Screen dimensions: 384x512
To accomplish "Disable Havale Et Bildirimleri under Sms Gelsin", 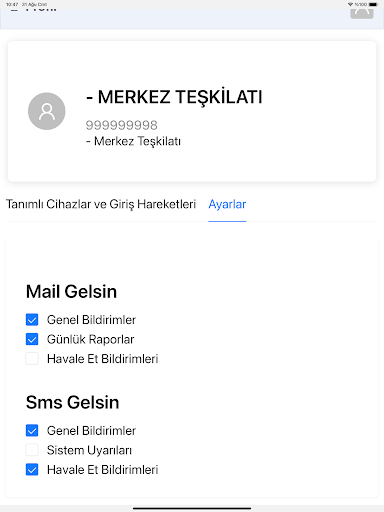I will (x=32, y=470).
